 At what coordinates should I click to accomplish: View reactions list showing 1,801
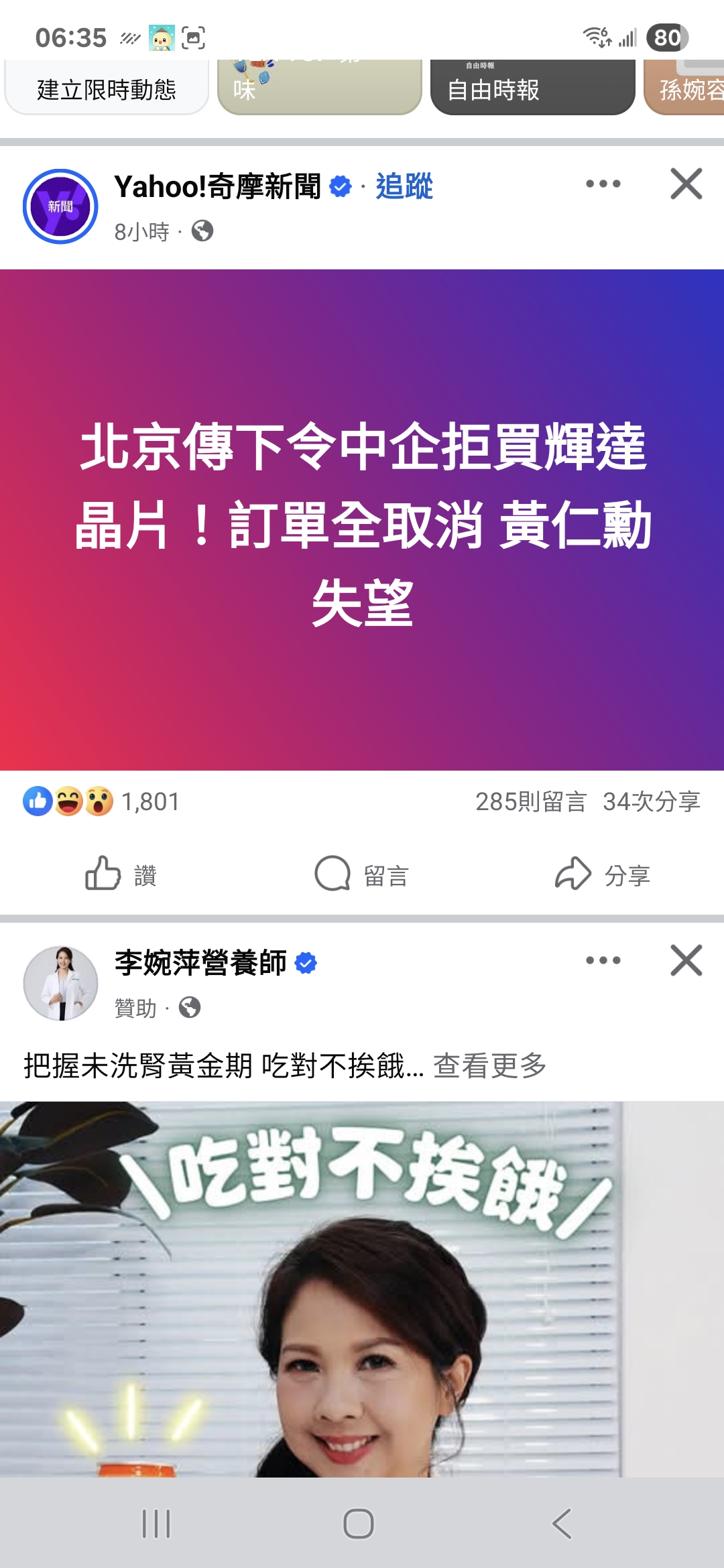[x=101, y=801]
